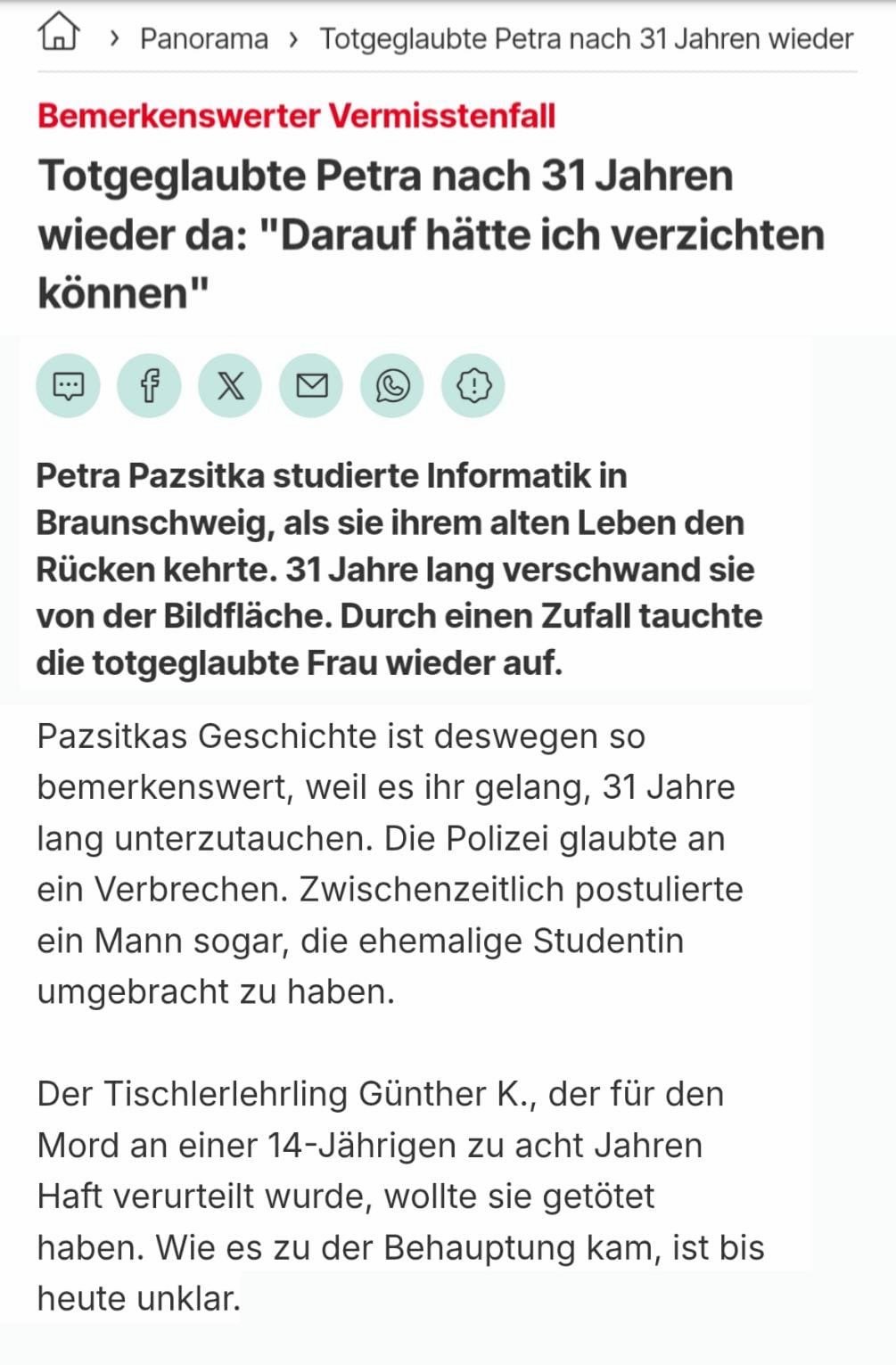Viewport: 896px width, 1365px height.
Task: Share article on X
Action: point(230,386)
